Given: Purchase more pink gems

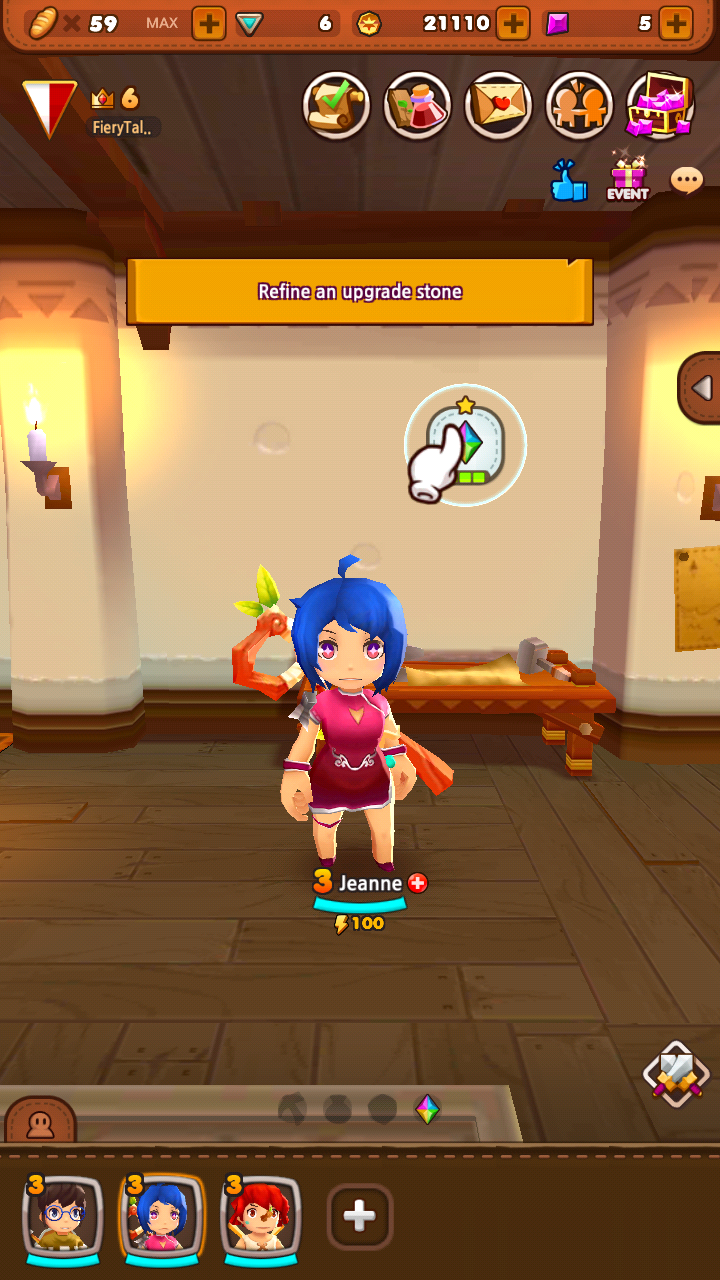Looking at the screenshot, I should (x=676, y=23).
